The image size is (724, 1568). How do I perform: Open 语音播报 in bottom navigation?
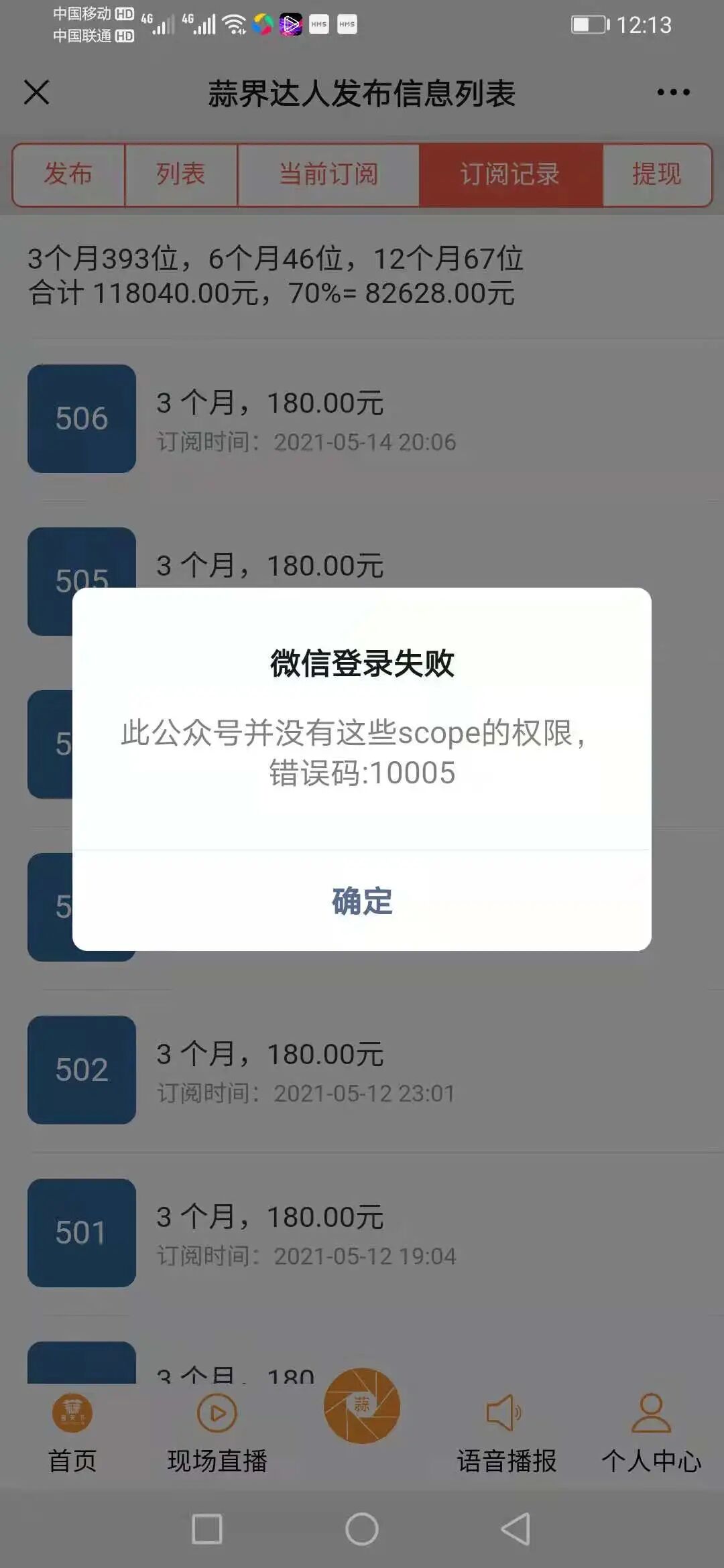pos(507,1432)
